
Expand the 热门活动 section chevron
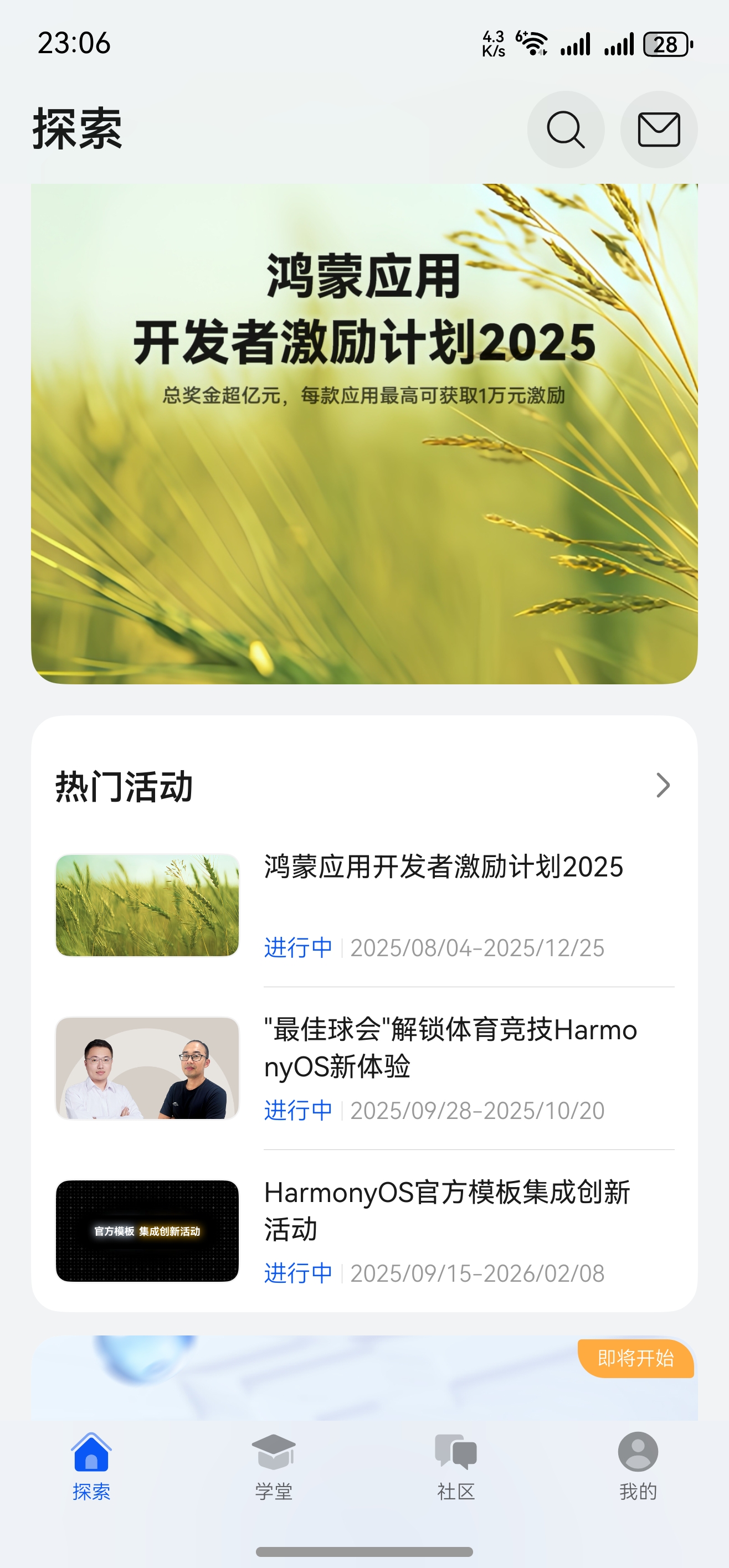coord(663,785)
